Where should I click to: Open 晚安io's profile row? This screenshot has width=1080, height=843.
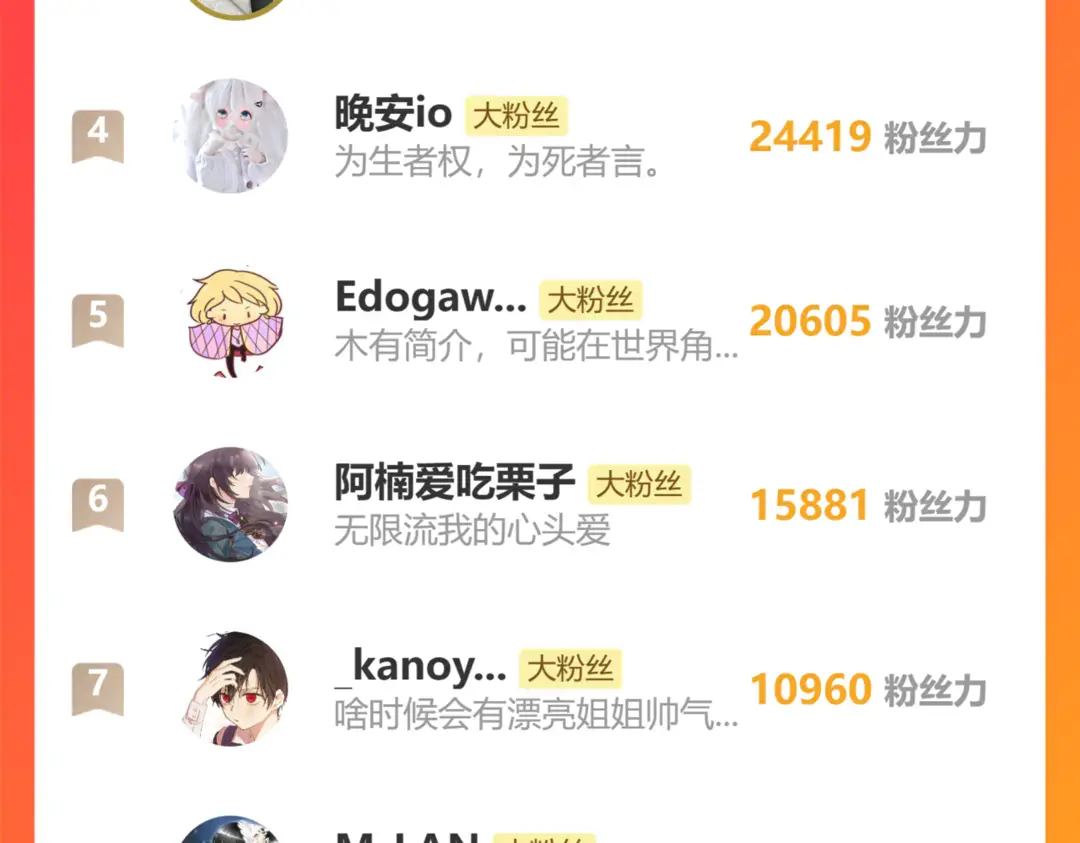(540, 136)
